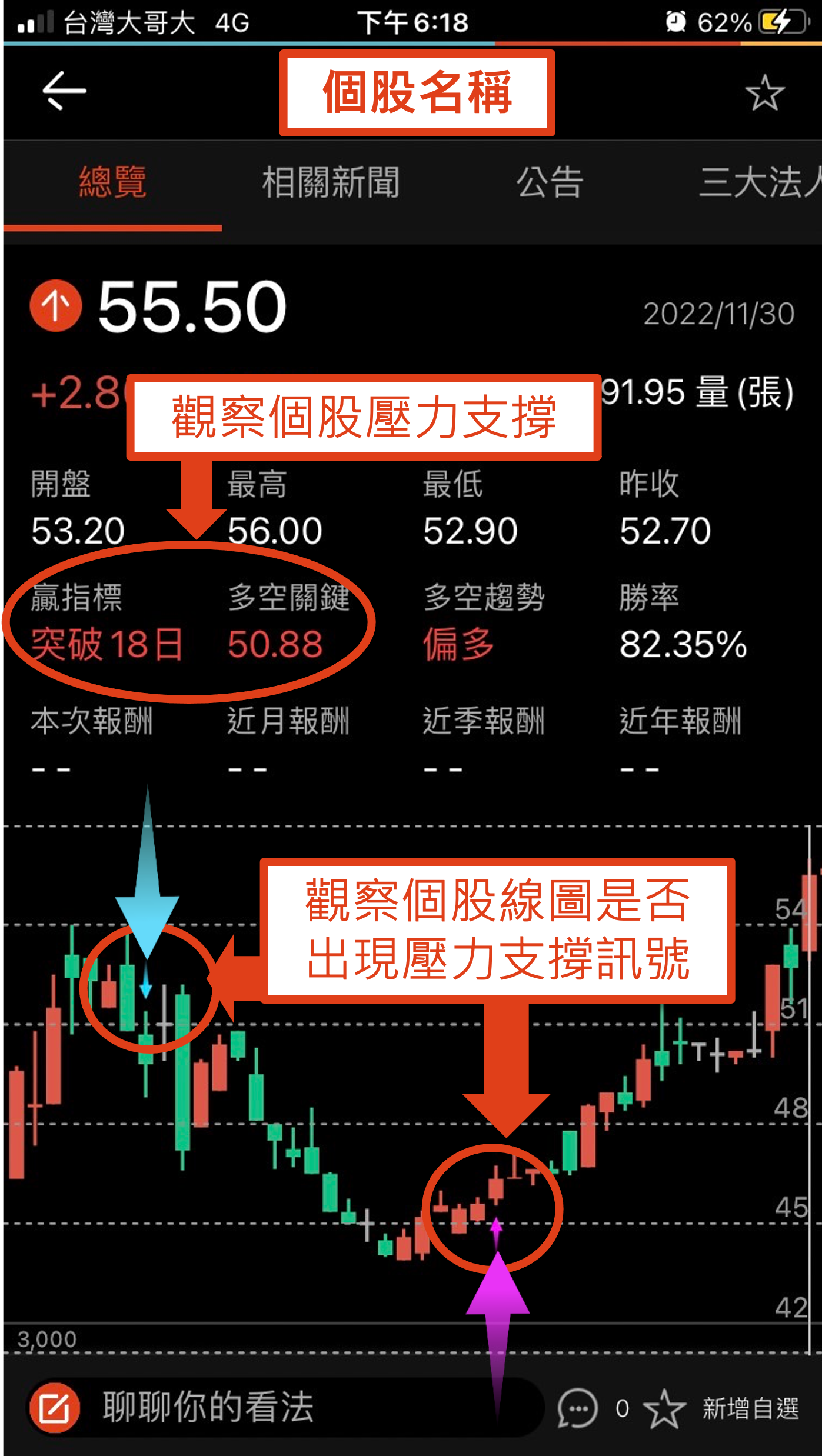Open the 公告 tab
Image resolution: width=822 pixels, height=1456 pixels.
pos(550,182)
